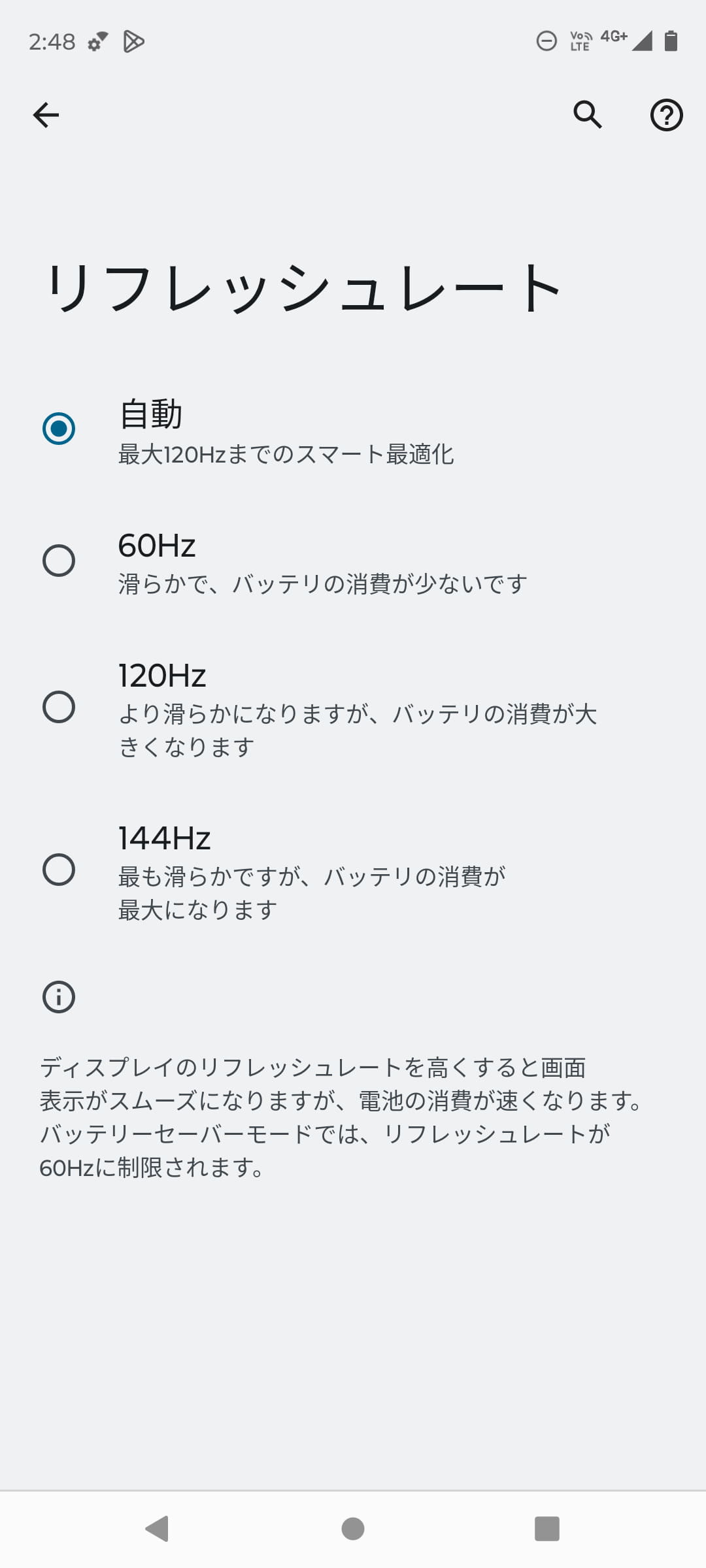Tap the do-not-disturb icon in the status bar
This screenshot has height=1568, width=706.
[546, 41]
